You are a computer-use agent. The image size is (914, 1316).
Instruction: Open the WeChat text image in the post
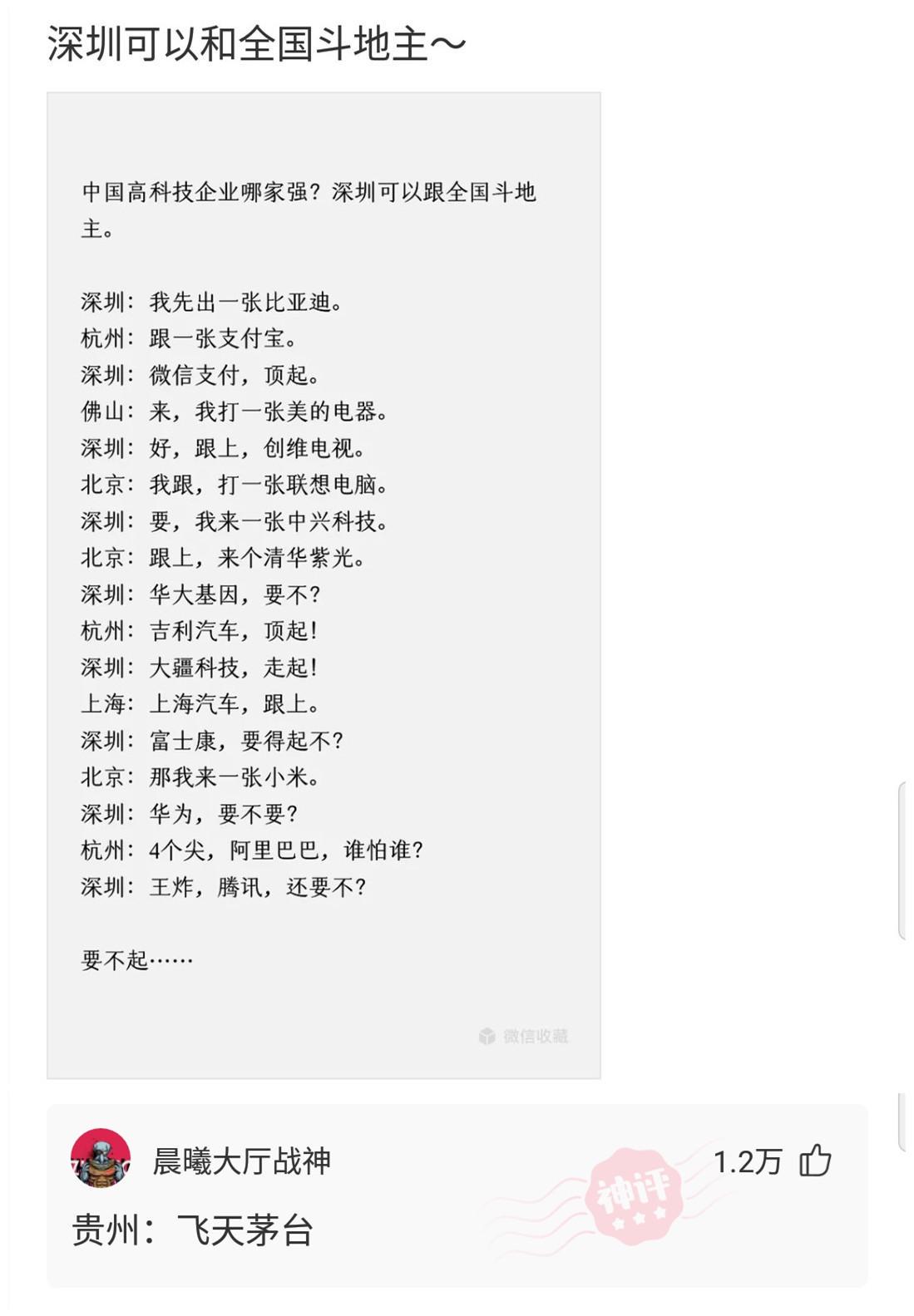[x=324, y=585]
